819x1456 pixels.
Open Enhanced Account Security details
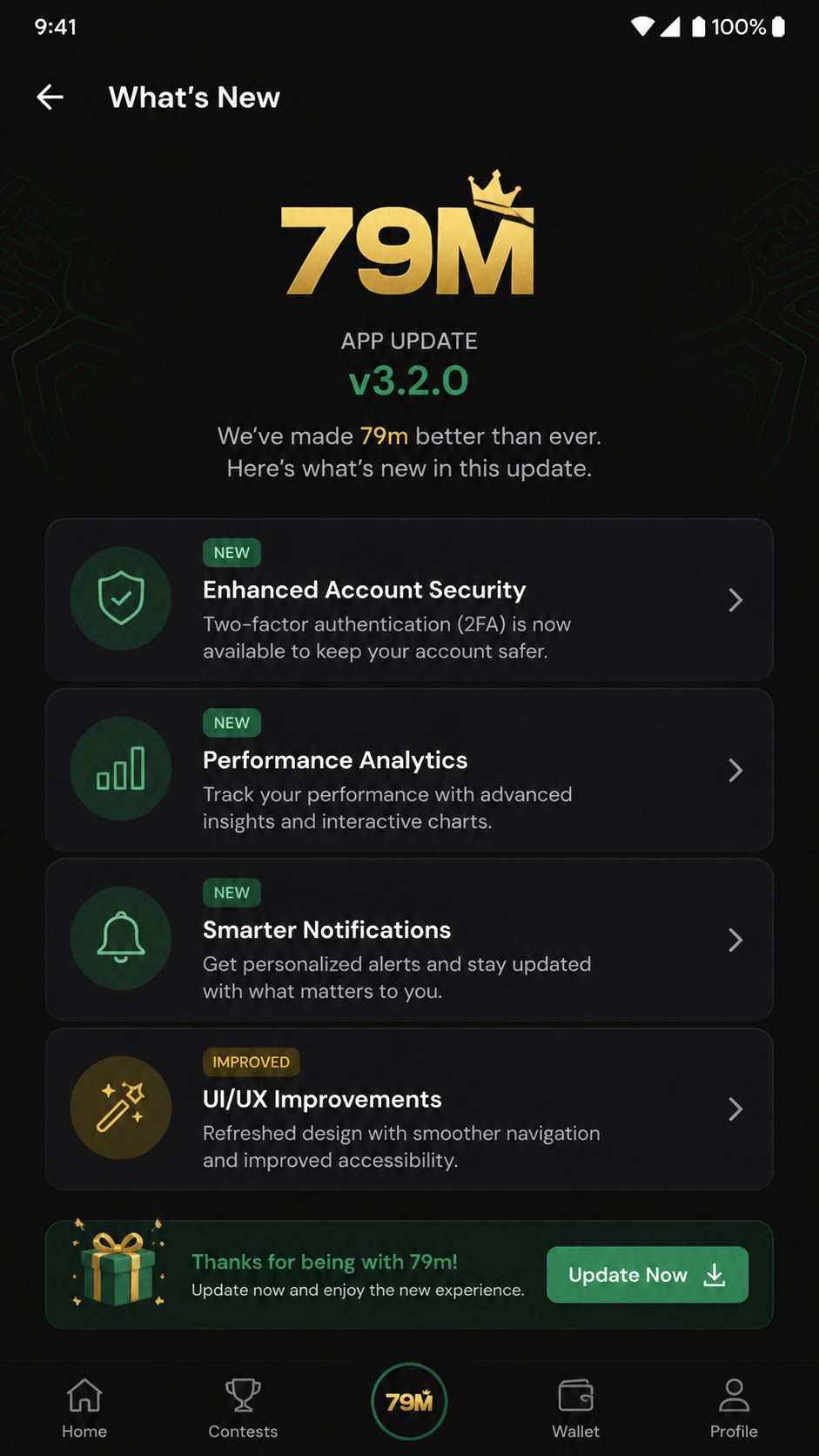(409, 600)
